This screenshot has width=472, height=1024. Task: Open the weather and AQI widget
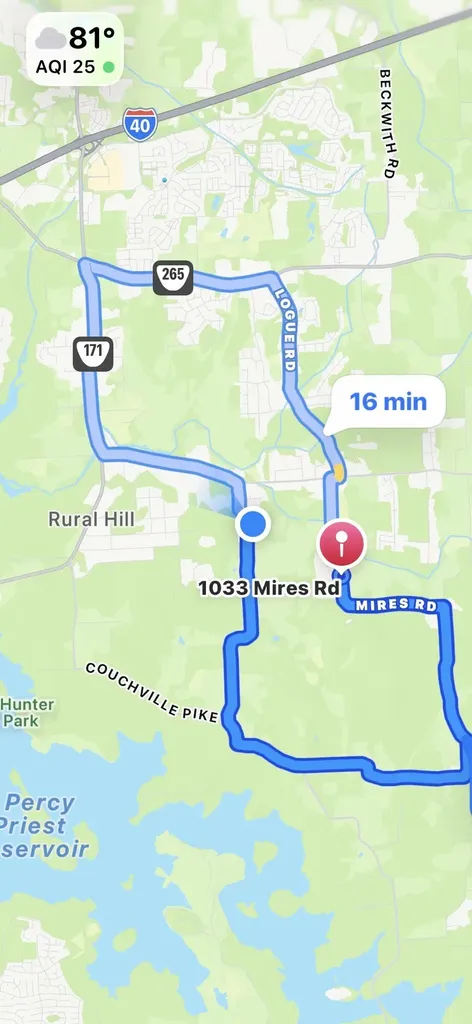coord(74,49)
